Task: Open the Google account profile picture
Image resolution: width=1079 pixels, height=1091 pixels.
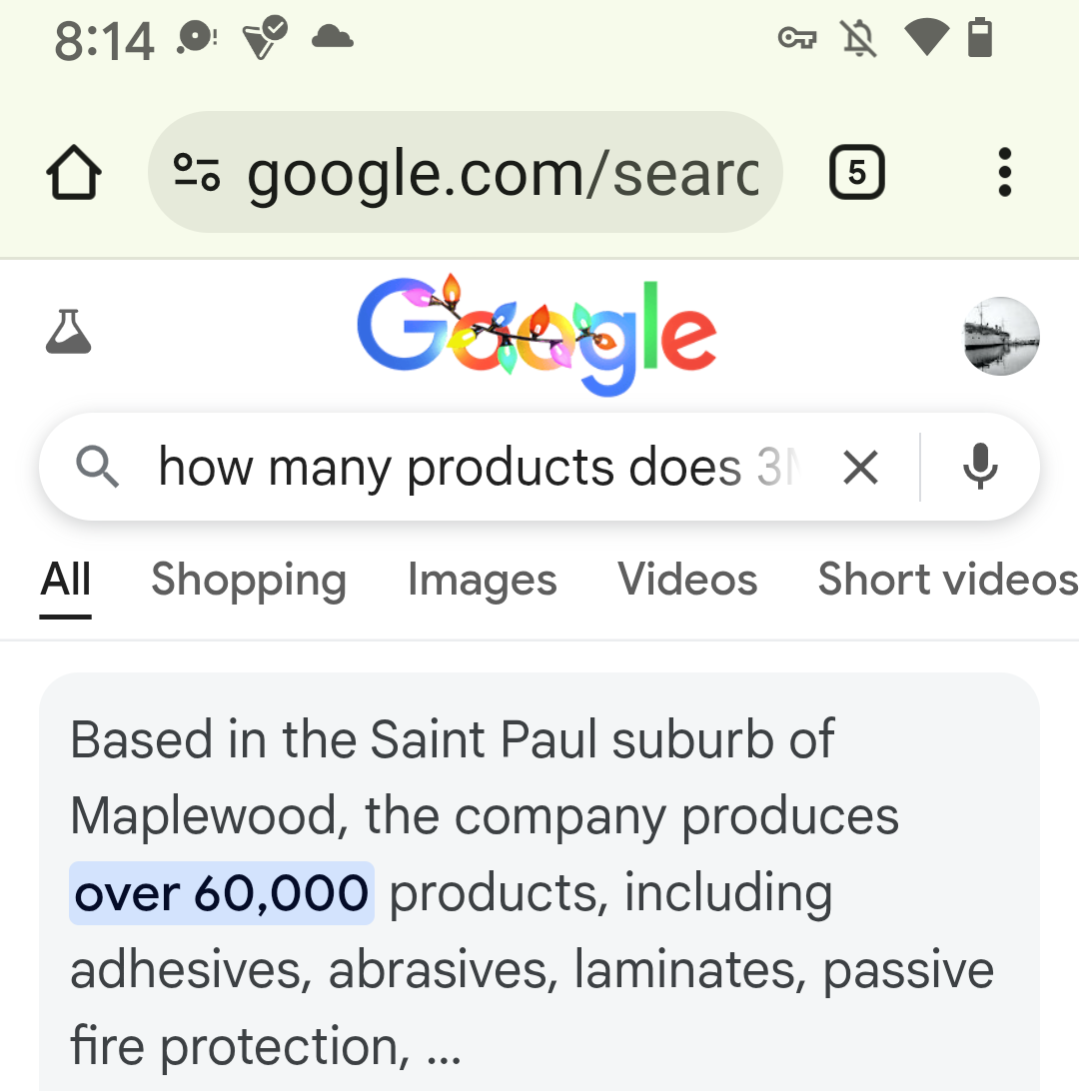Action: pyautogui.click(x=1001, y=336)
